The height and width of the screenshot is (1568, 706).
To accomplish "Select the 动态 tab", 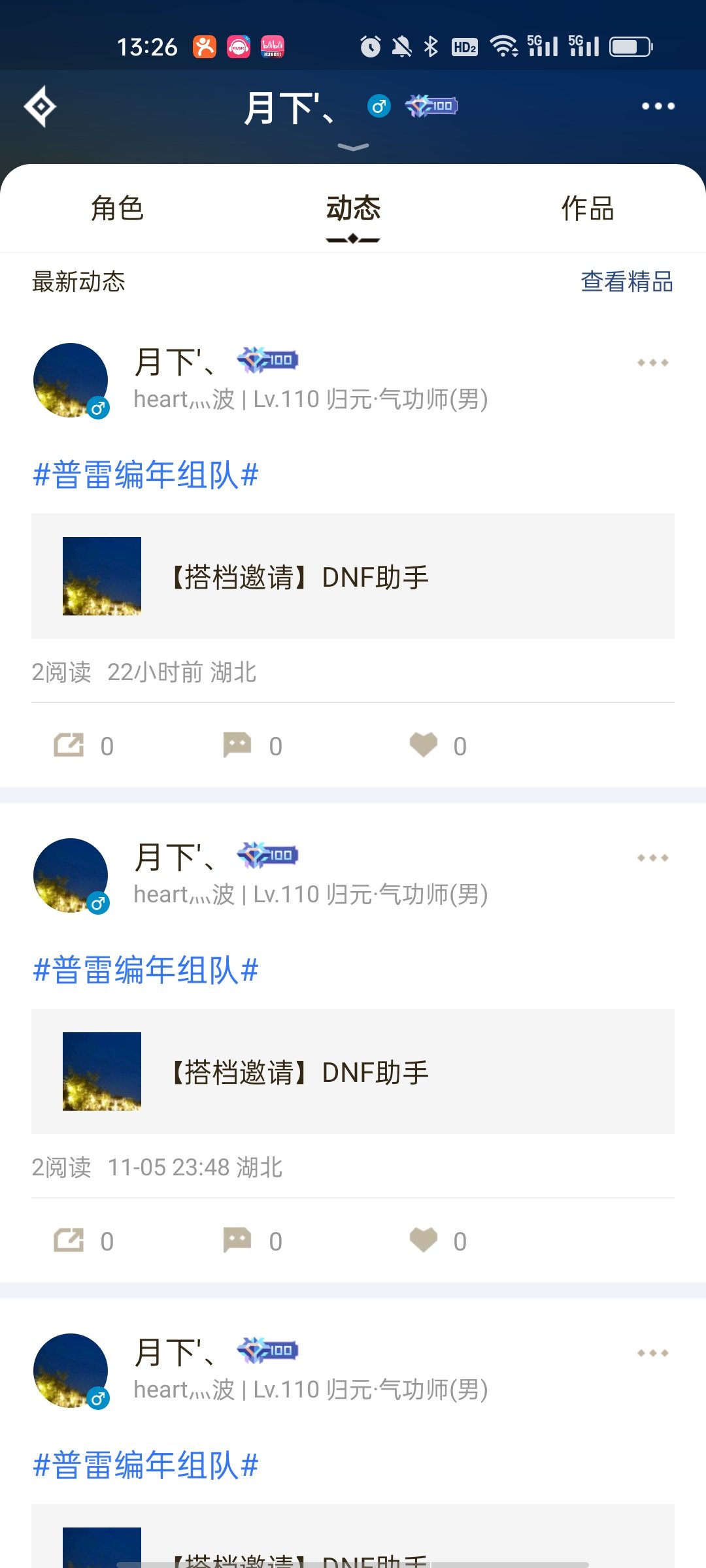I will point(353,209).
